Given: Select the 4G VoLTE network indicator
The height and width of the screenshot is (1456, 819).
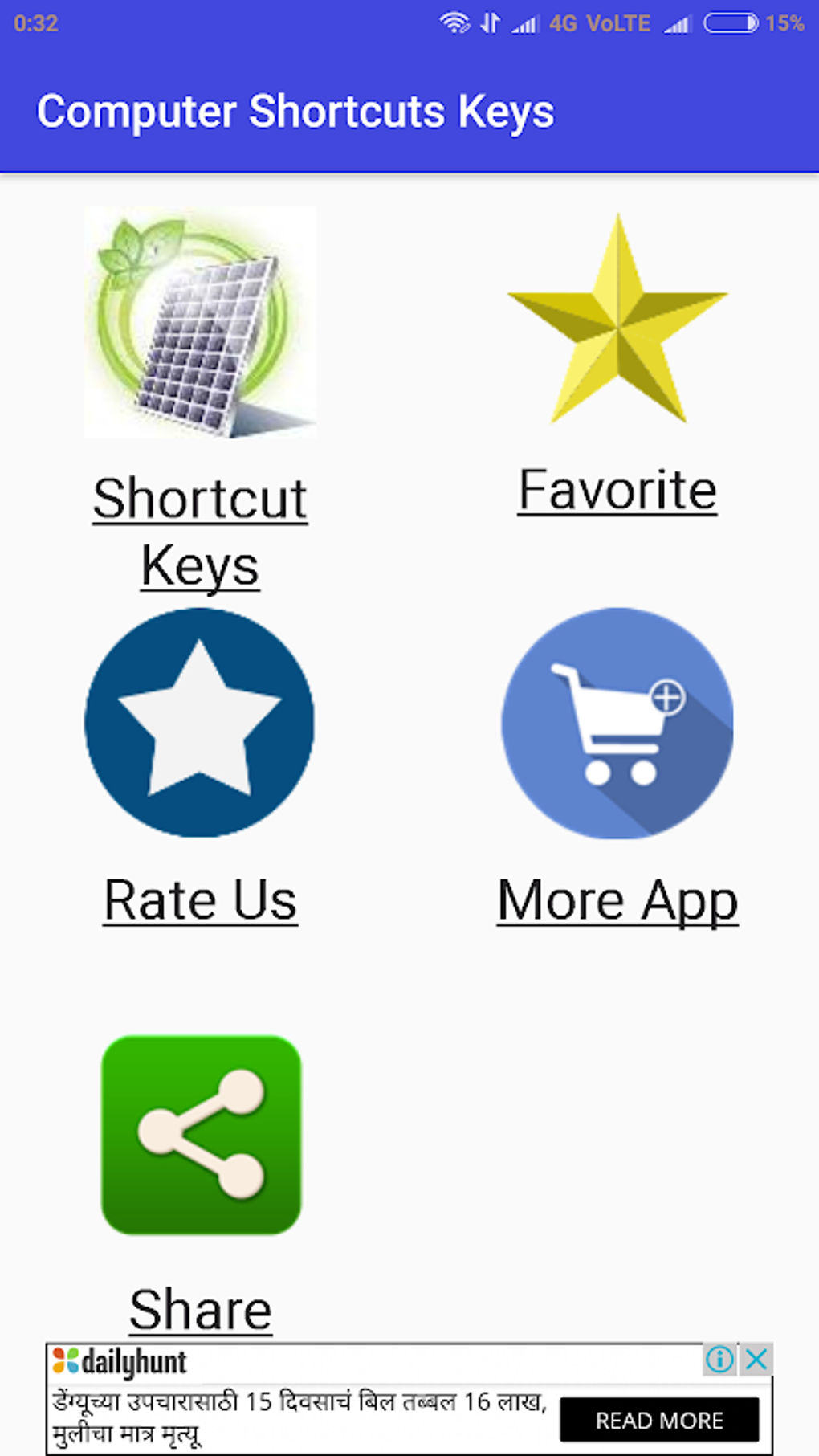Looking at the screenshot, I should pos(598,23).
